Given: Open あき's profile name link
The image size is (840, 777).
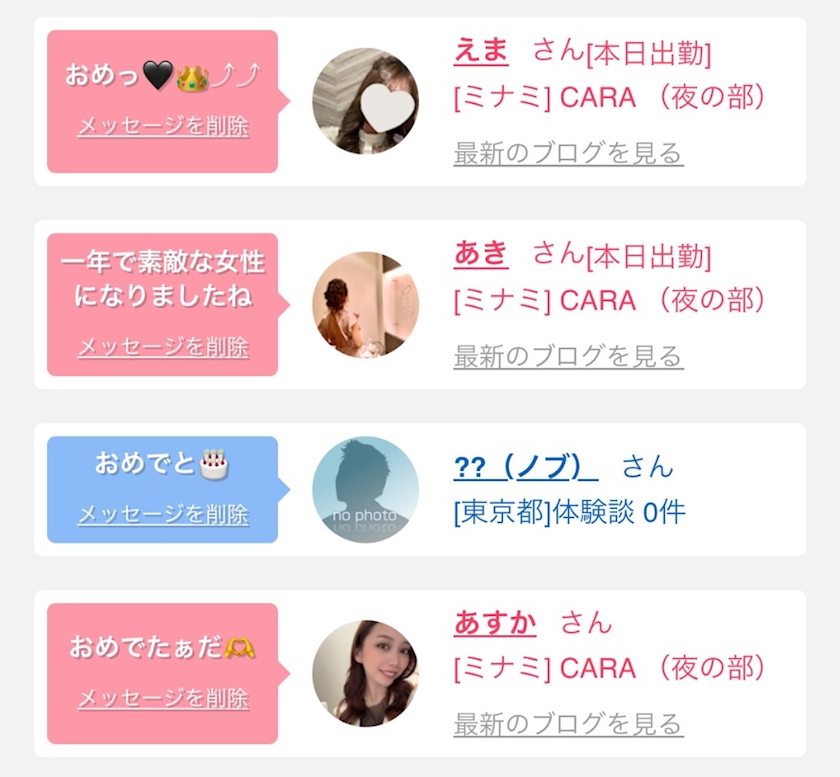Looking at the screenshot, I should (481, 254).
